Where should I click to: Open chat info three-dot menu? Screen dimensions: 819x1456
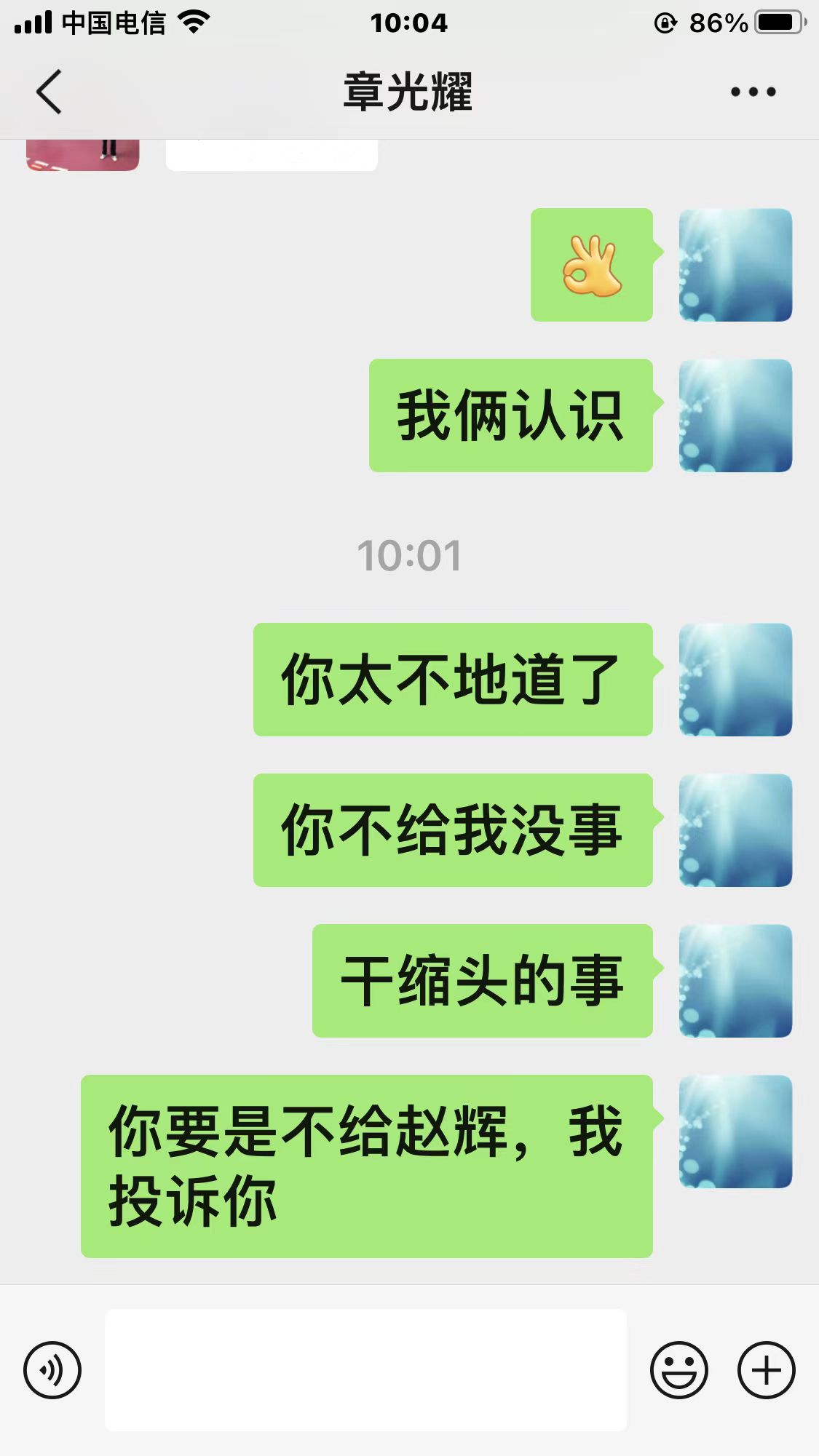[753, 92]
